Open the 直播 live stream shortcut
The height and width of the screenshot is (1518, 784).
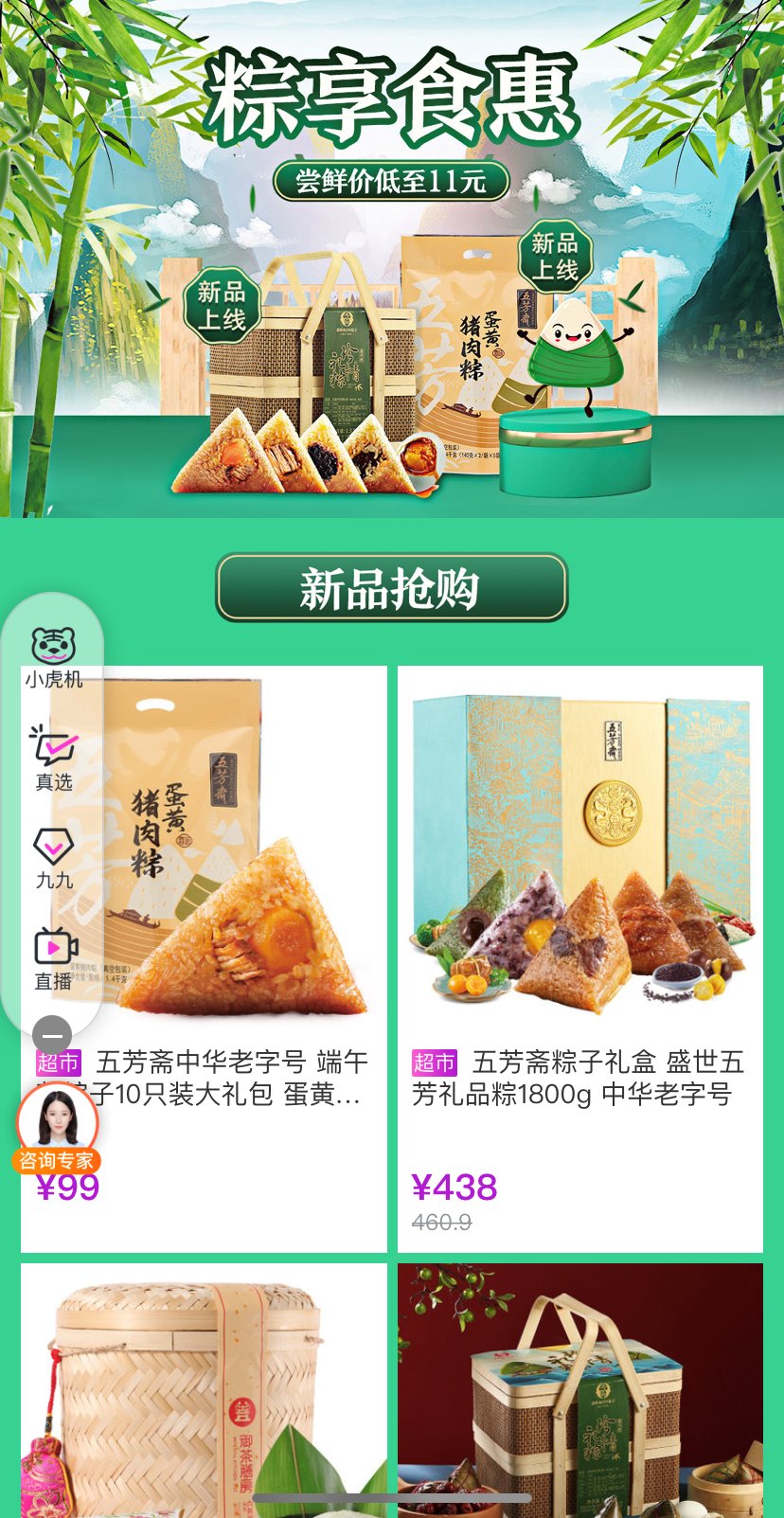pos(55,957)
